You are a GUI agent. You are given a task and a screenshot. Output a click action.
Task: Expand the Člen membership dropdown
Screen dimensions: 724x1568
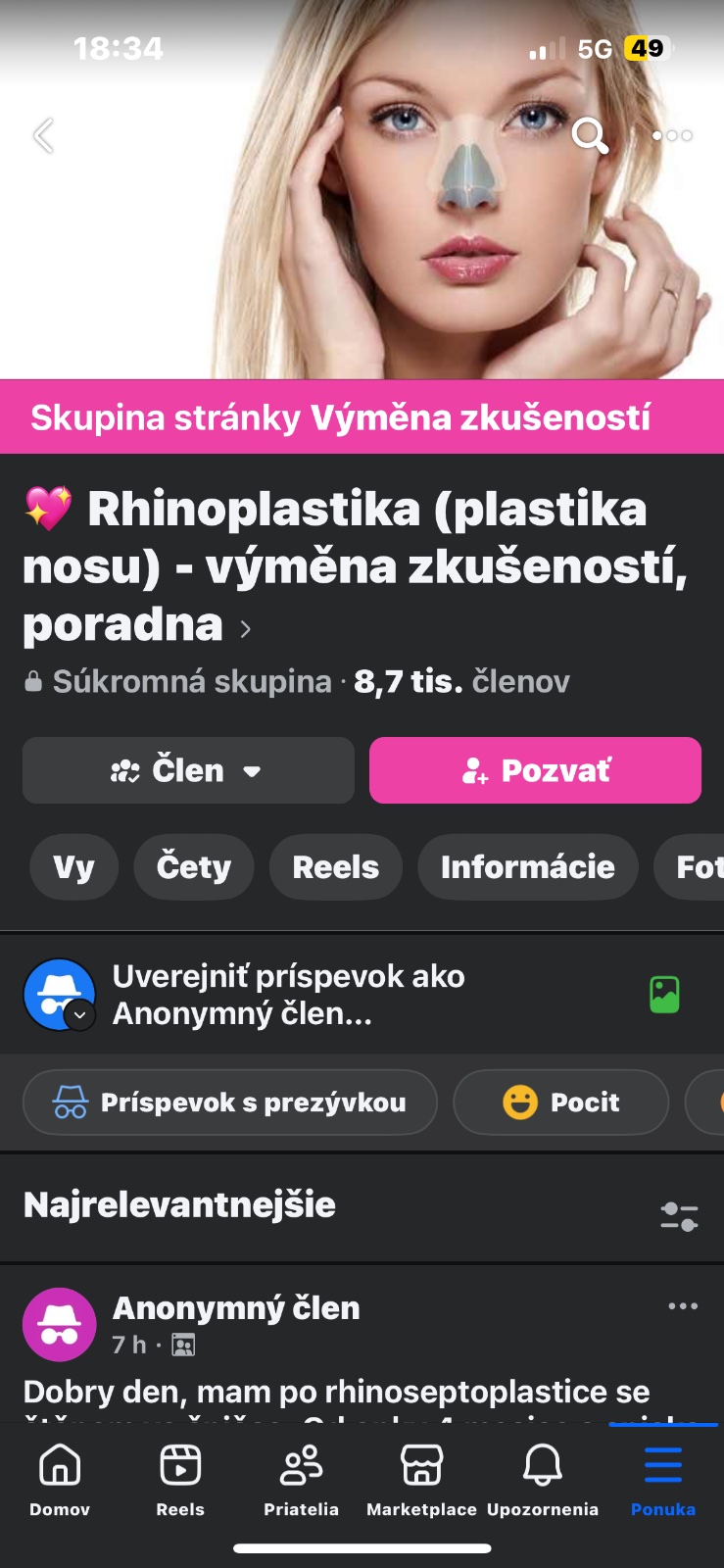pyautogui.click(x=188, y=771)
